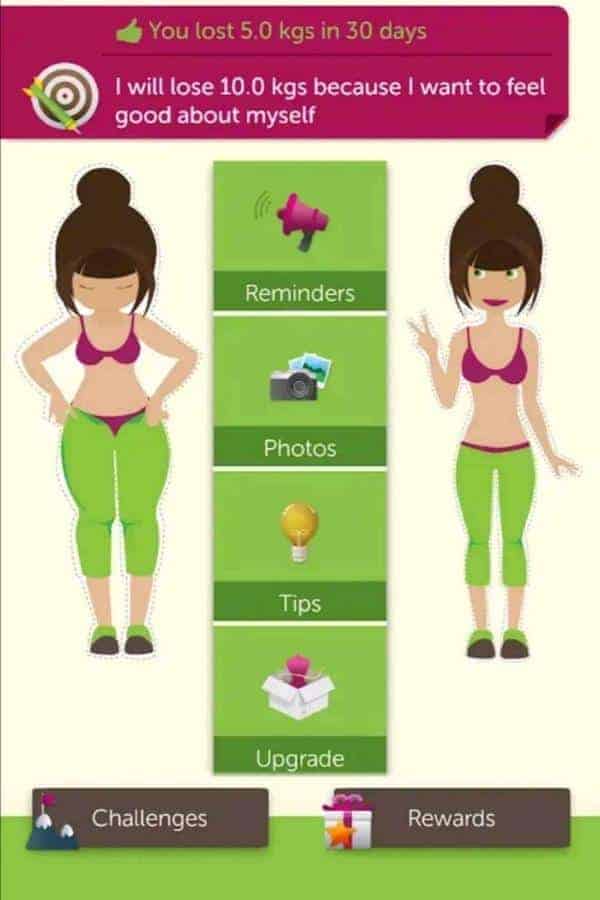The width and height of the screenshot is (600, 900).
Task: Open the Tips tile
Action: (300, 547)
